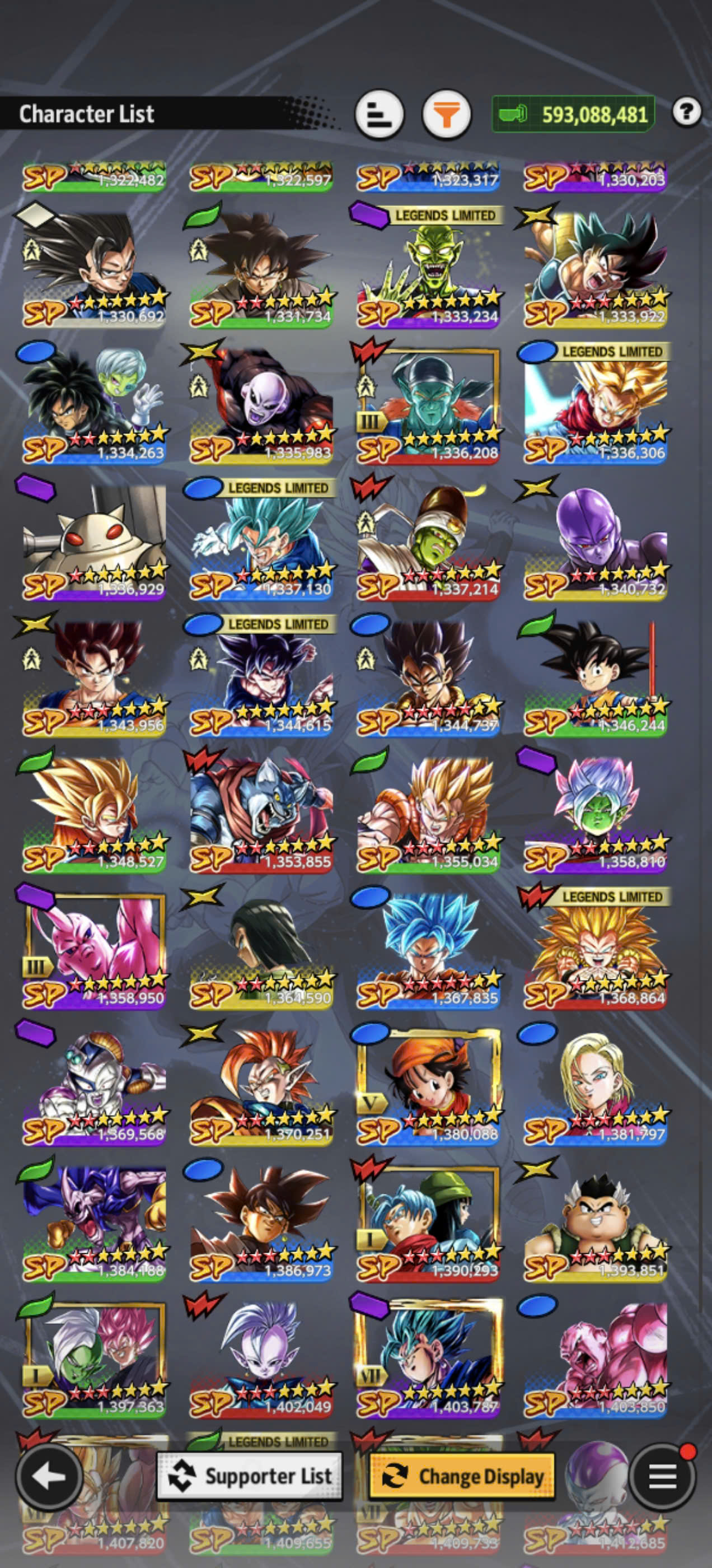This screenshot has width=712, height=1568.
Task: Select character with power 1,336,306
Action: 596,403
